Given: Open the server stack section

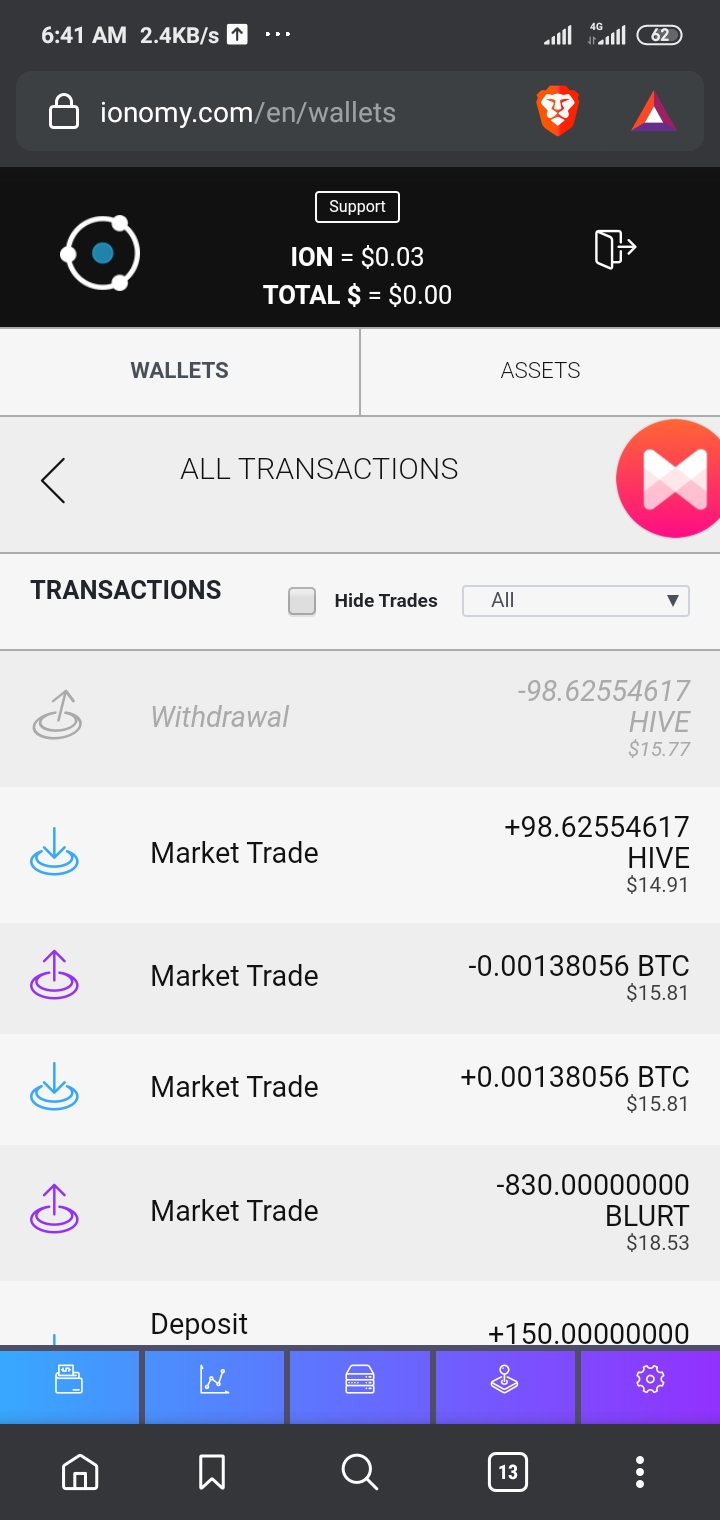Looking at the screenshot, I should tap(360, 1381).
